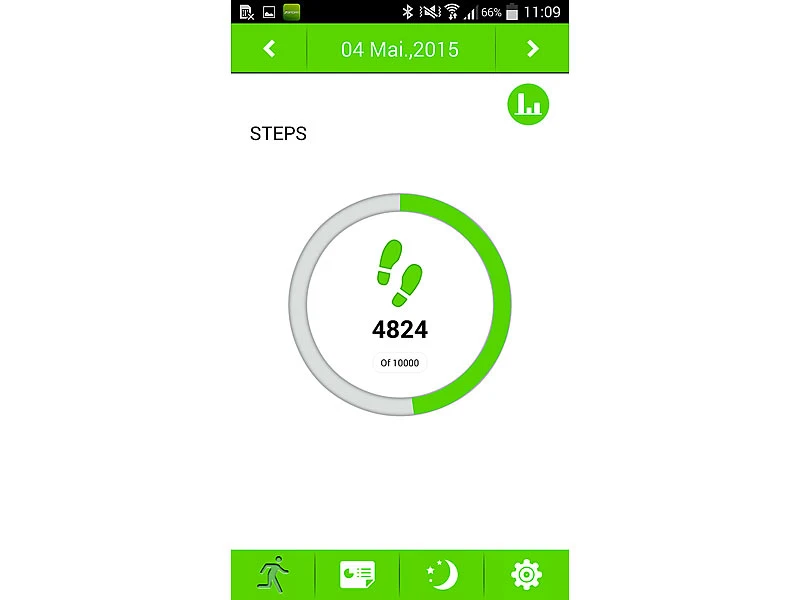The width and height of the screenshot is (800, 600).
Task: Switch to the activity running tab
Action: pyautogui.click(x=273, y=575)
